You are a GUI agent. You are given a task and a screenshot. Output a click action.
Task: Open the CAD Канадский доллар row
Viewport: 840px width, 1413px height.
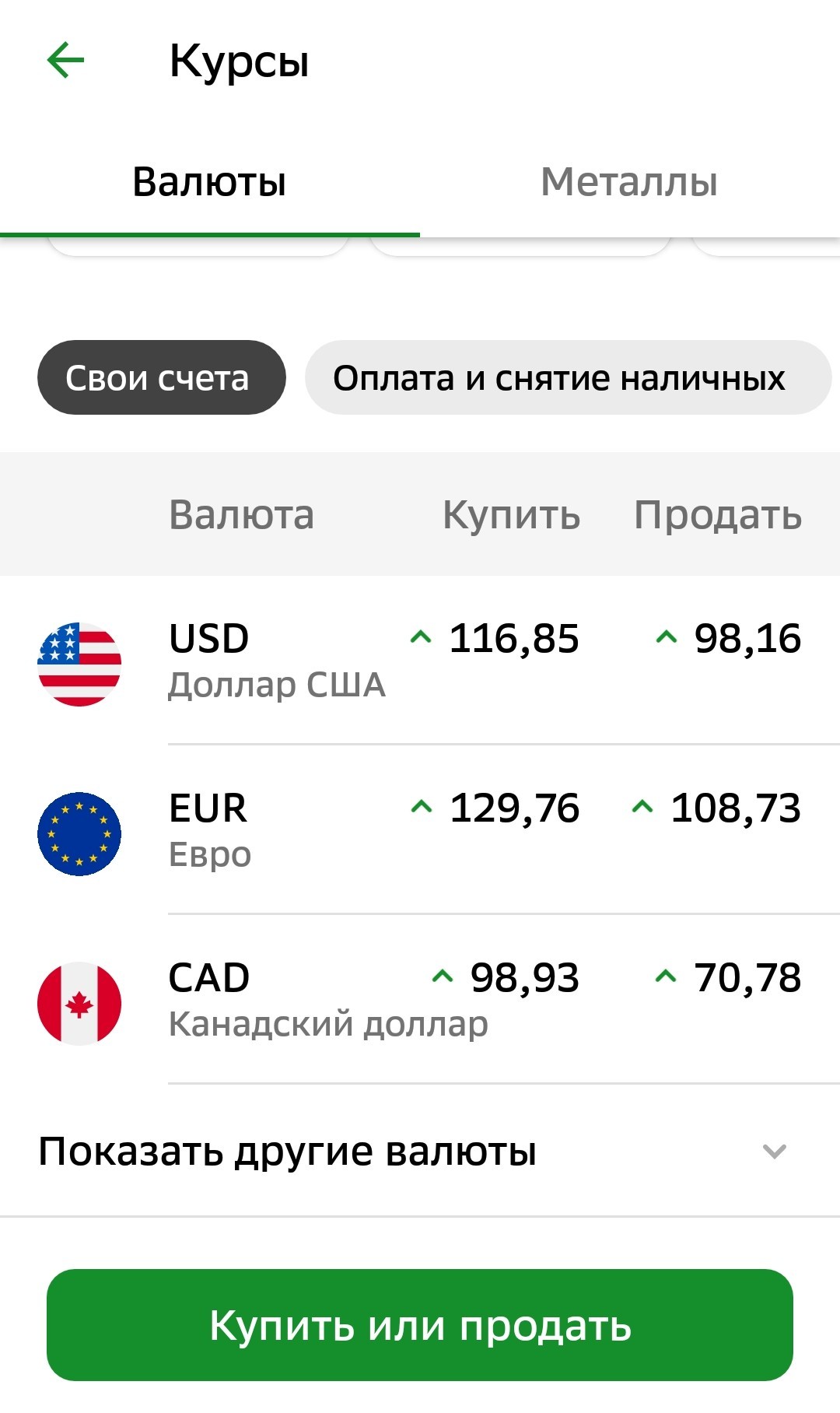[420, 999]
